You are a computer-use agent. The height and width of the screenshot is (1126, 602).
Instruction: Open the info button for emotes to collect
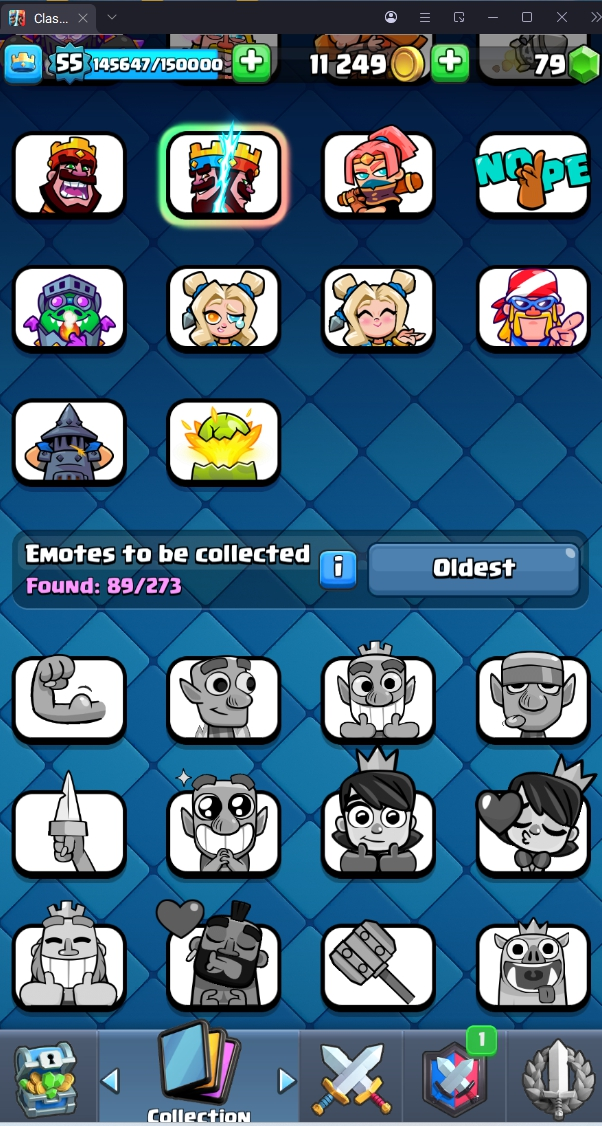[x=338, y=568]
